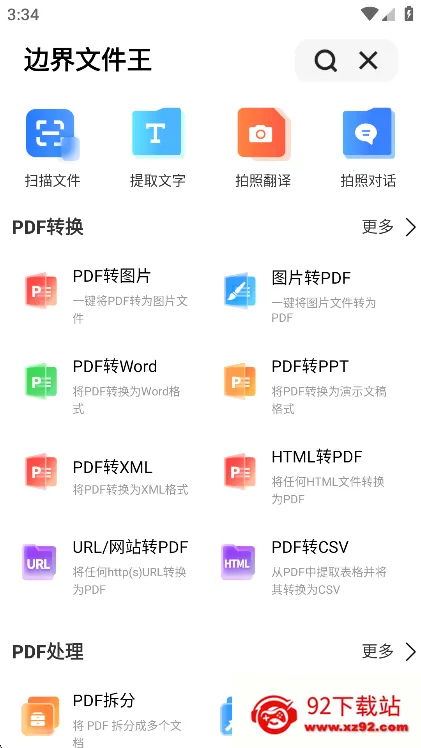
Task: Select URL/网站转PDF option
Action: click(x=106, y=567)
